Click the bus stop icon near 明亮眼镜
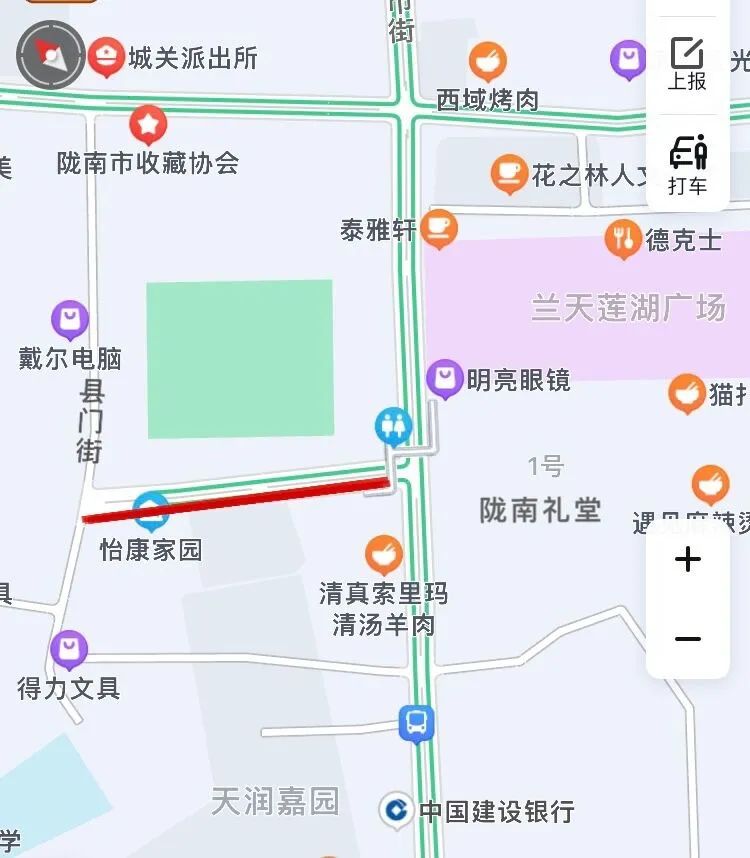The height and width of the screenshot is (858, 750). coord(394,423)
